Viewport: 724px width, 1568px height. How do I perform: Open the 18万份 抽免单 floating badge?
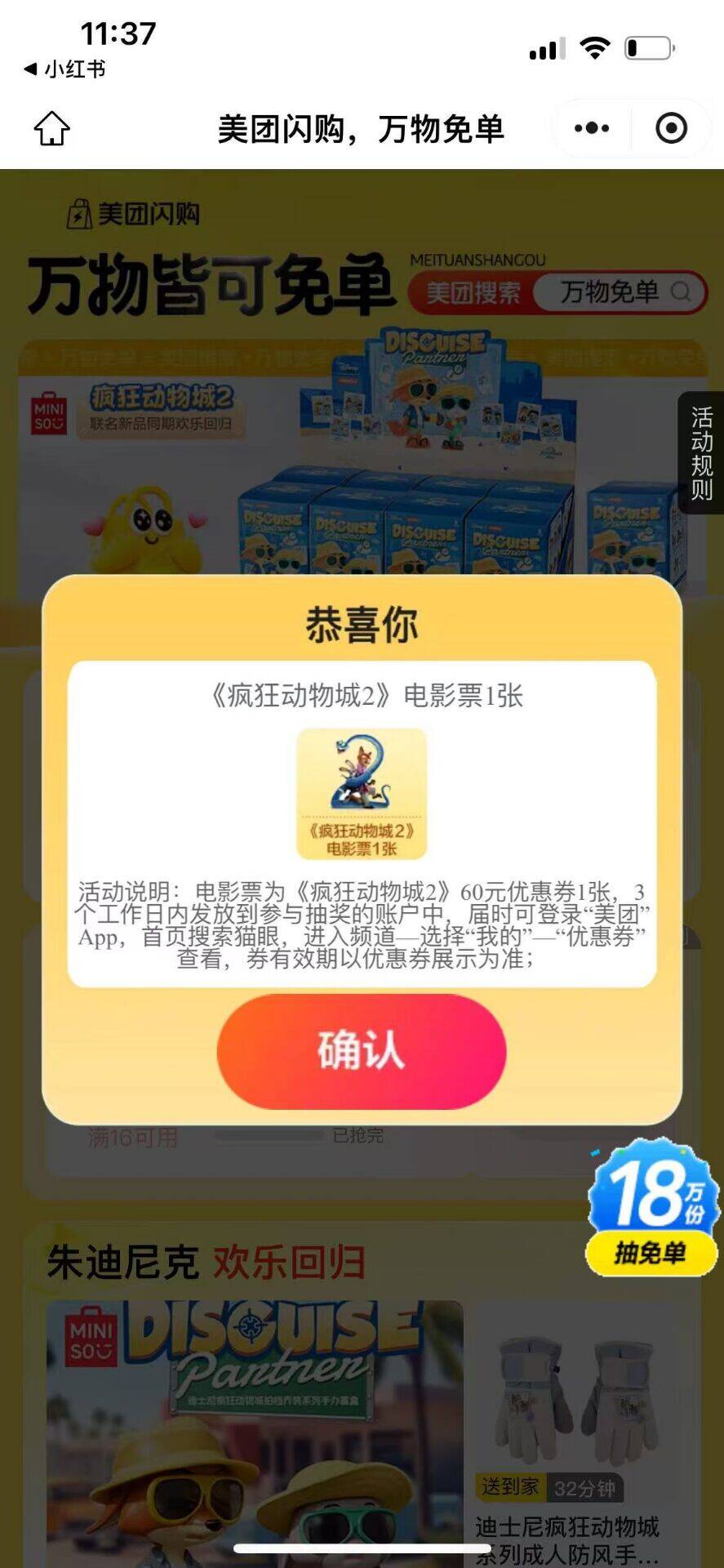pyautogui.click(x=652, y=1209)
